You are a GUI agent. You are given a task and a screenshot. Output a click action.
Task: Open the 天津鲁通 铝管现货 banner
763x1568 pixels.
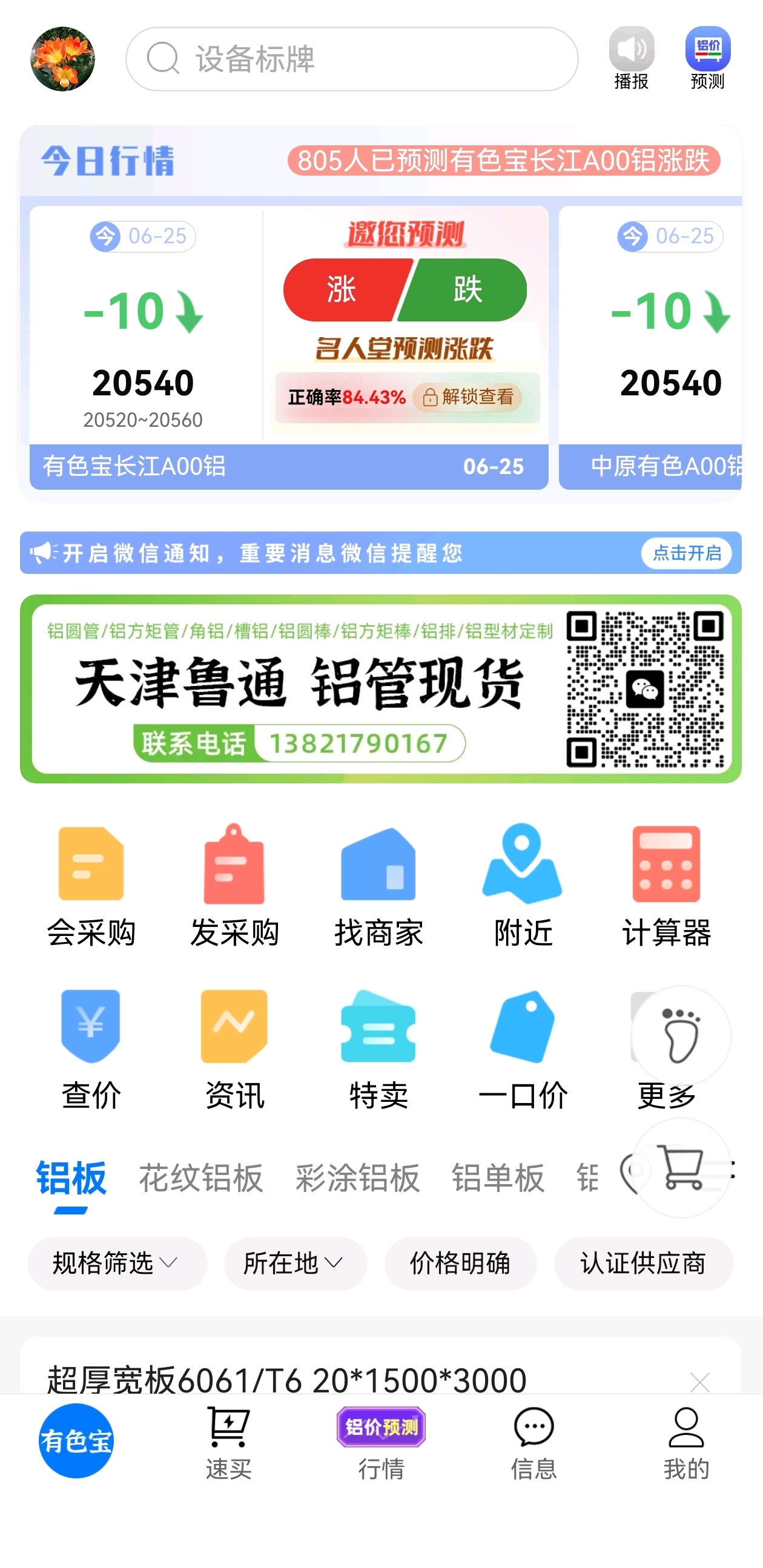[380, 688]
